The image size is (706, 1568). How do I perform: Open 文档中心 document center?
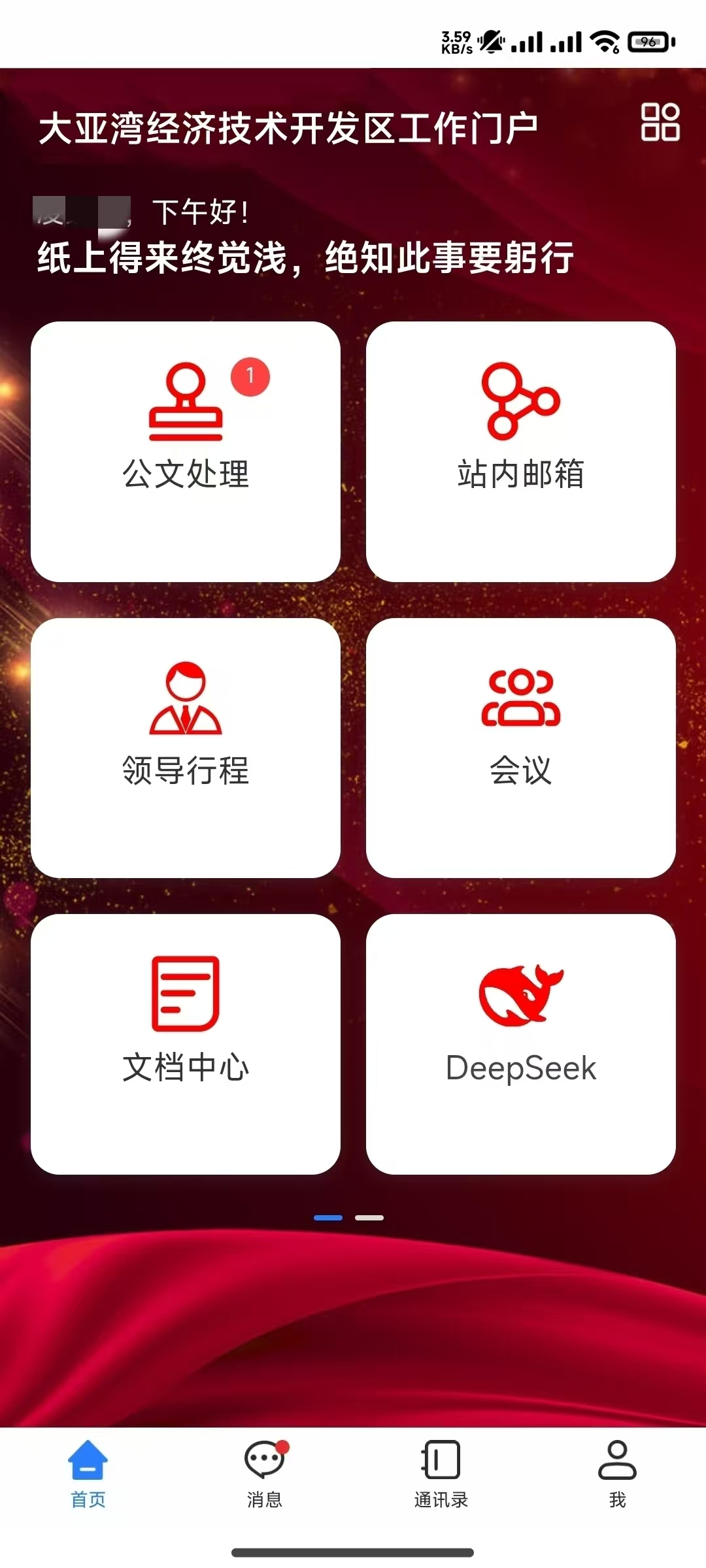point(186,1043)
